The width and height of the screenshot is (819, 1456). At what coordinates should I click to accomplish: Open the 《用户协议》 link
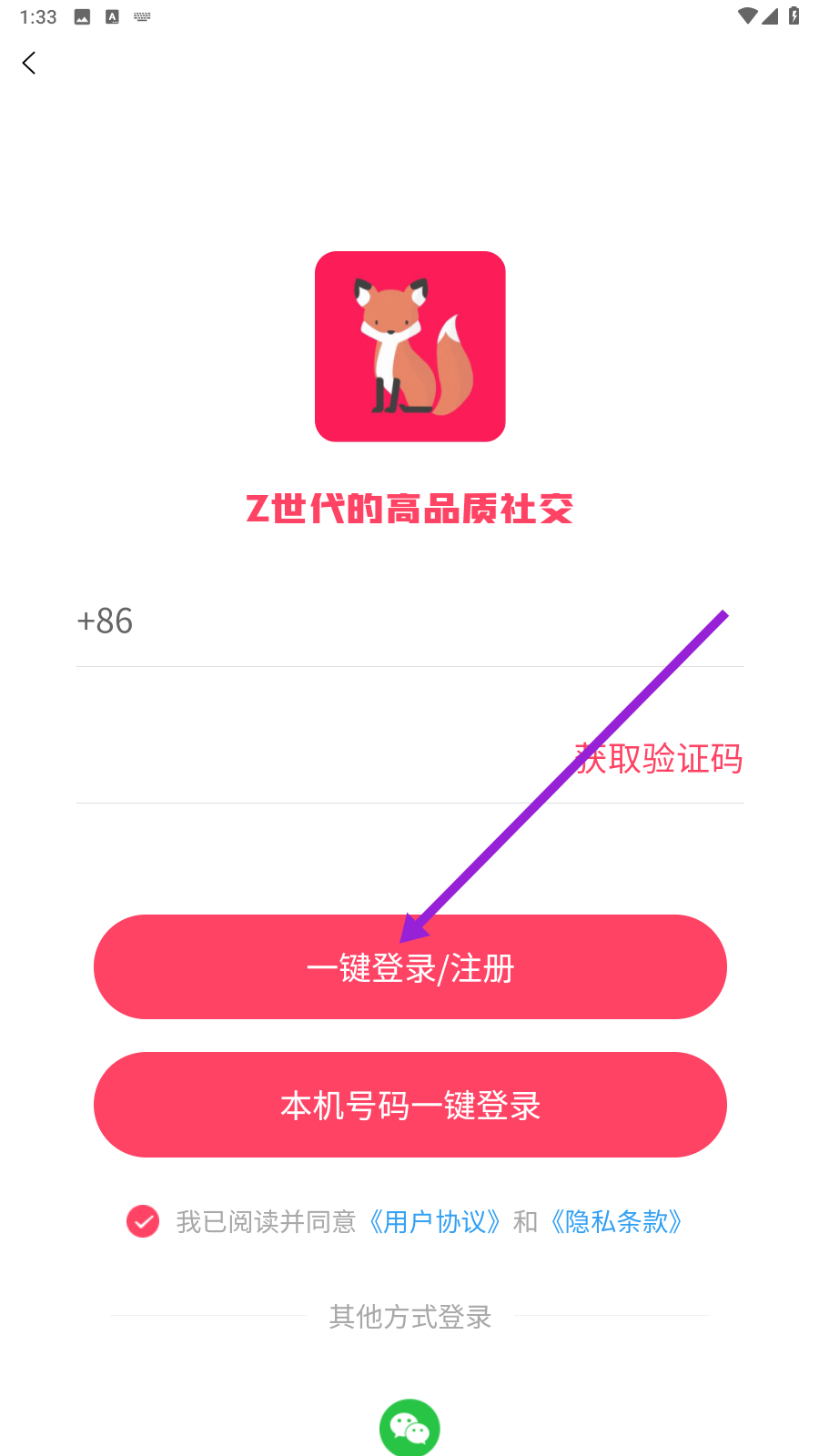(x=435, y=1221)
